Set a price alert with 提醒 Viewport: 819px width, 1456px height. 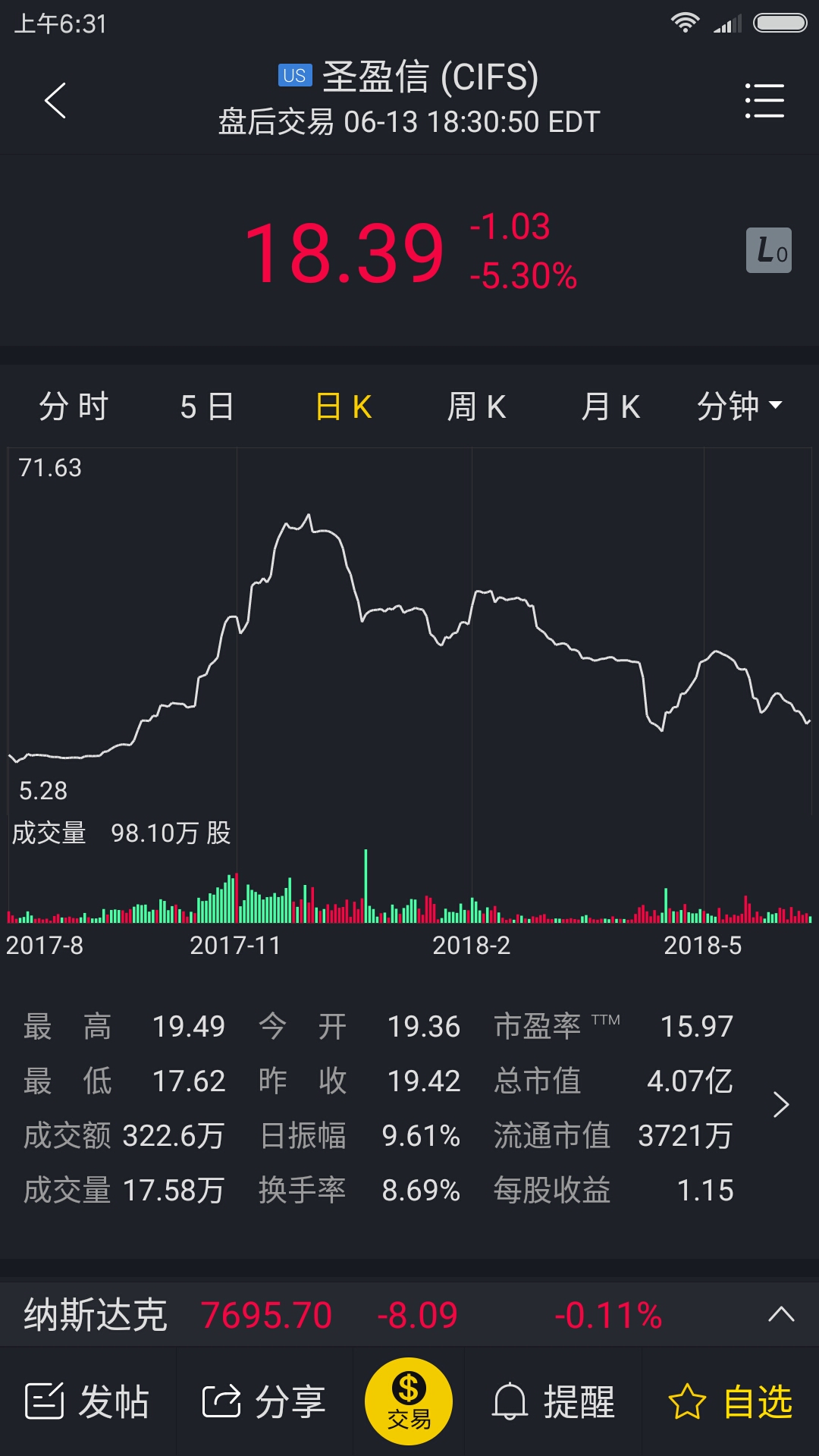click(554, 1401)
